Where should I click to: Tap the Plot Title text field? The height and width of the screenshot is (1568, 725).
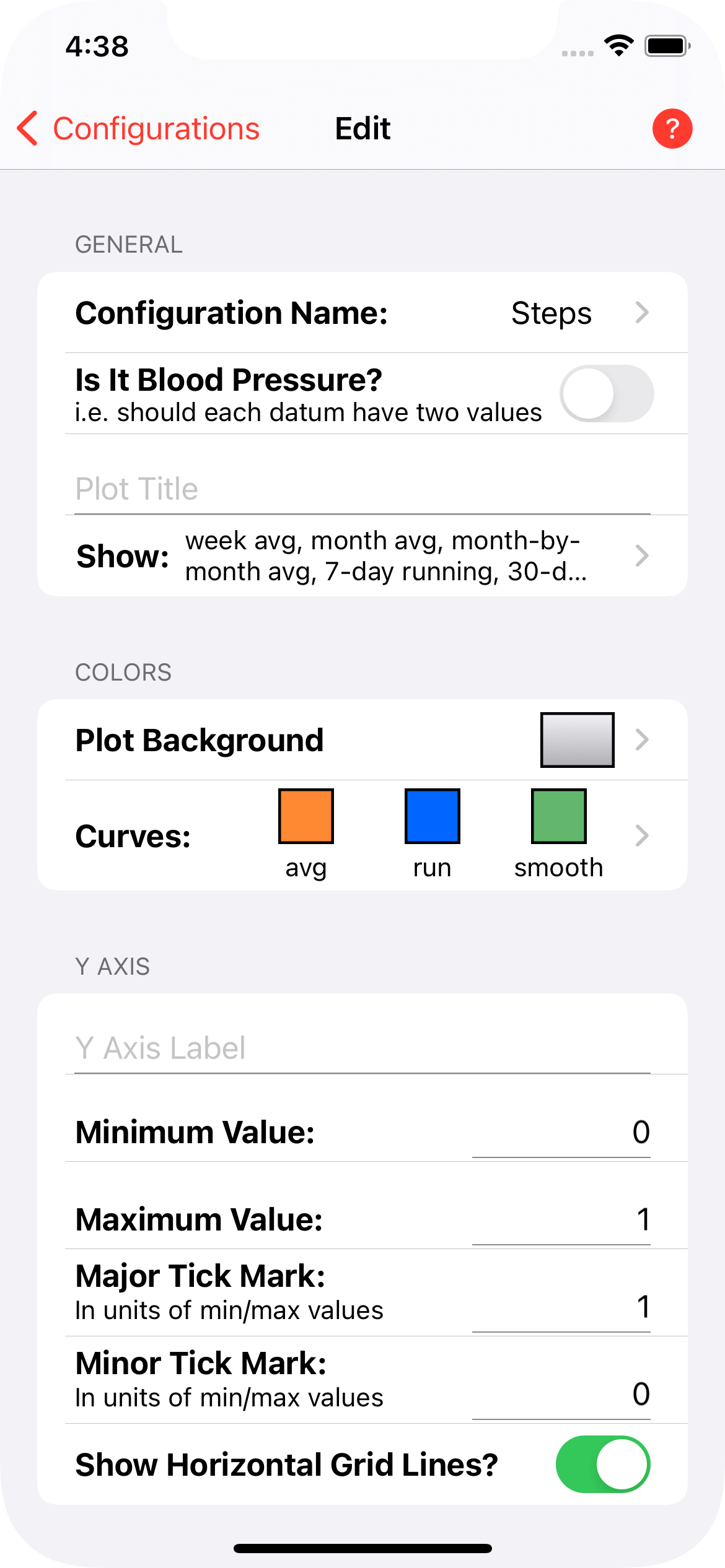click(362, 489)
